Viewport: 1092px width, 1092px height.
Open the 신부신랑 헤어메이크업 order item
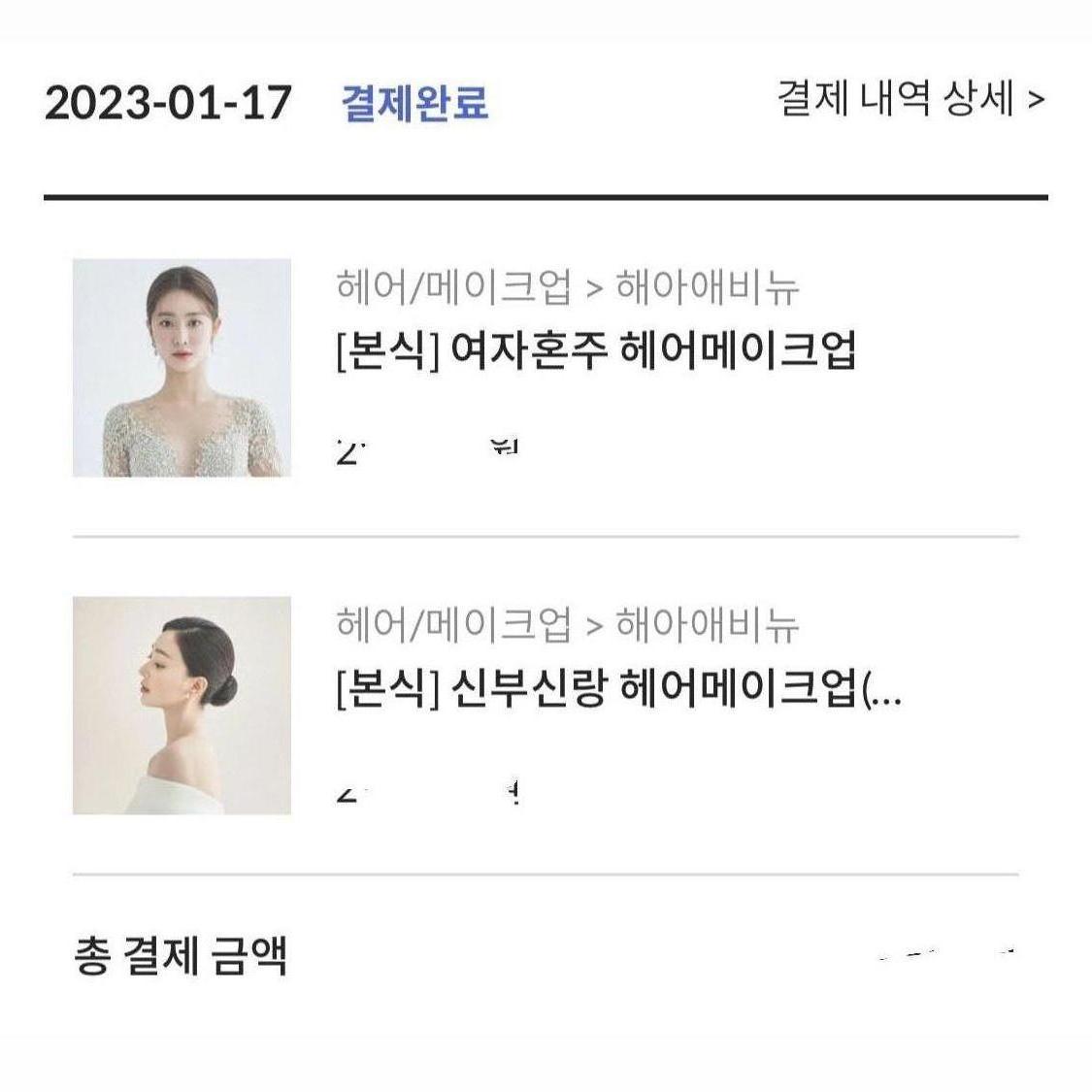(617, 689)
